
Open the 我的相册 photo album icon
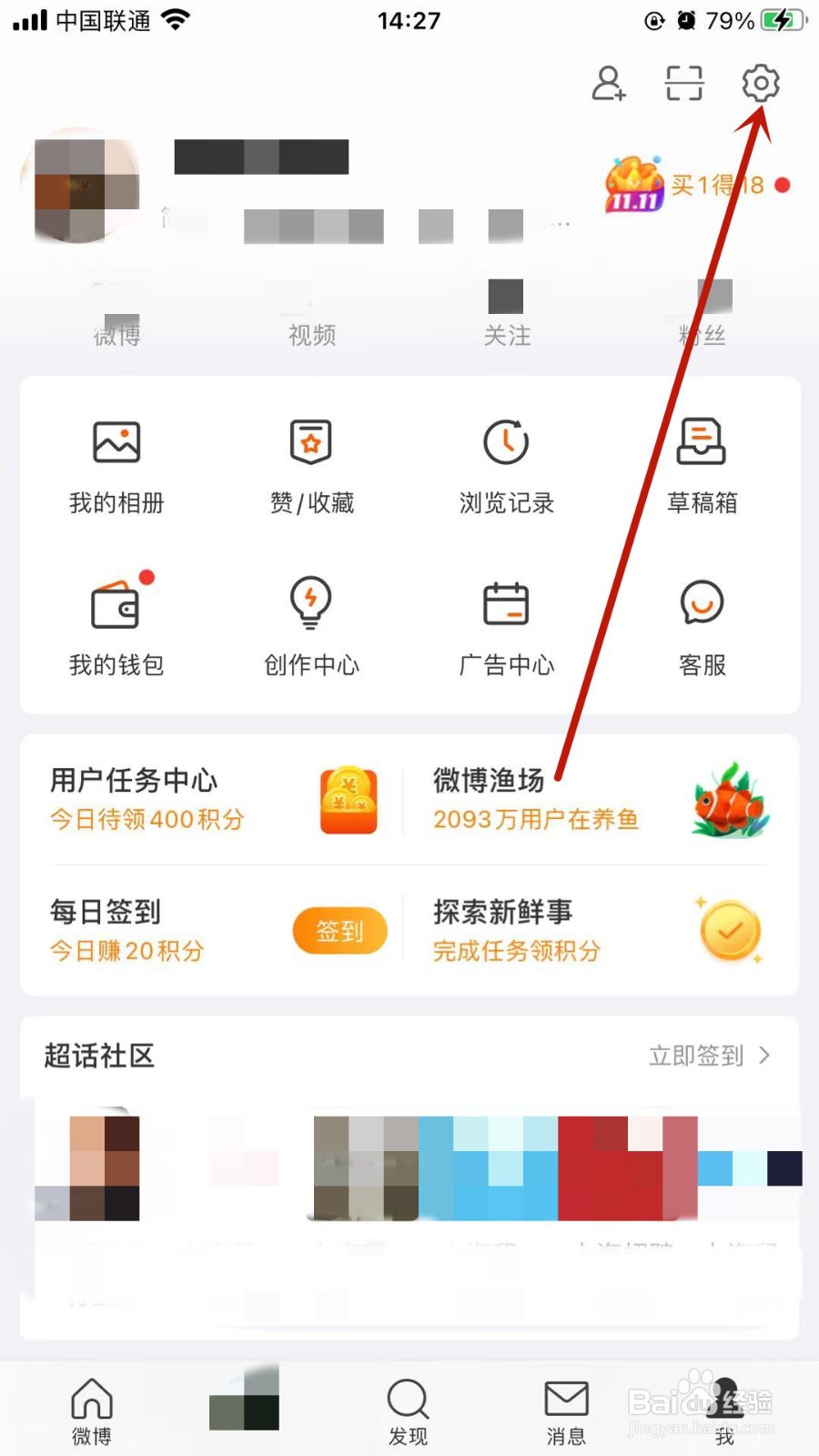click(x=116, y=464)
